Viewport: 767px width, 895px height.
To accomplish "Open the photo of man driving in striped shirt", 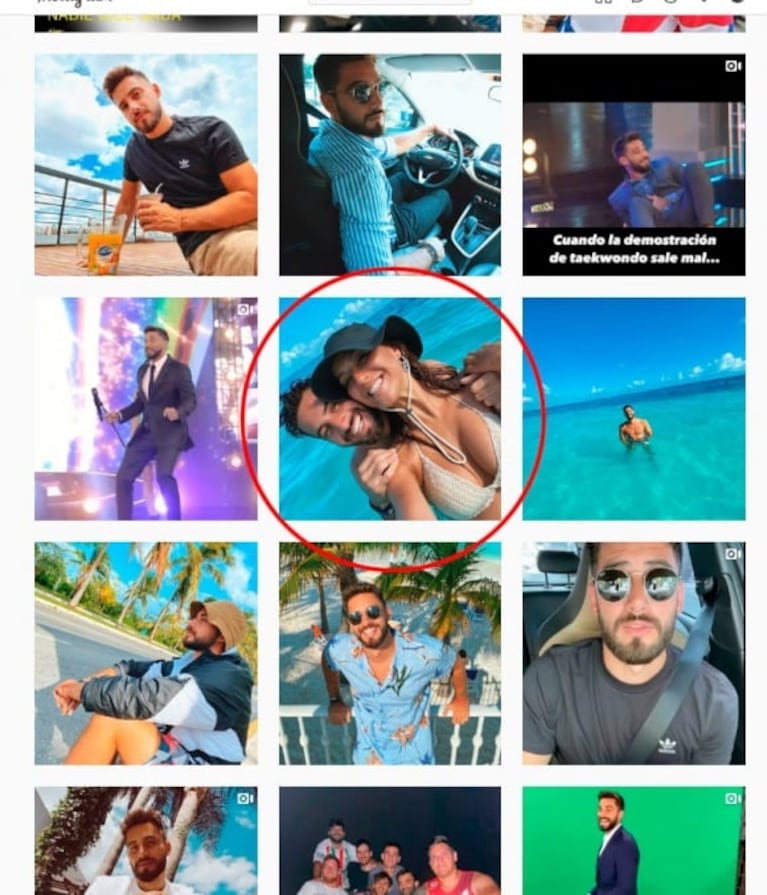I will (390, 165).
